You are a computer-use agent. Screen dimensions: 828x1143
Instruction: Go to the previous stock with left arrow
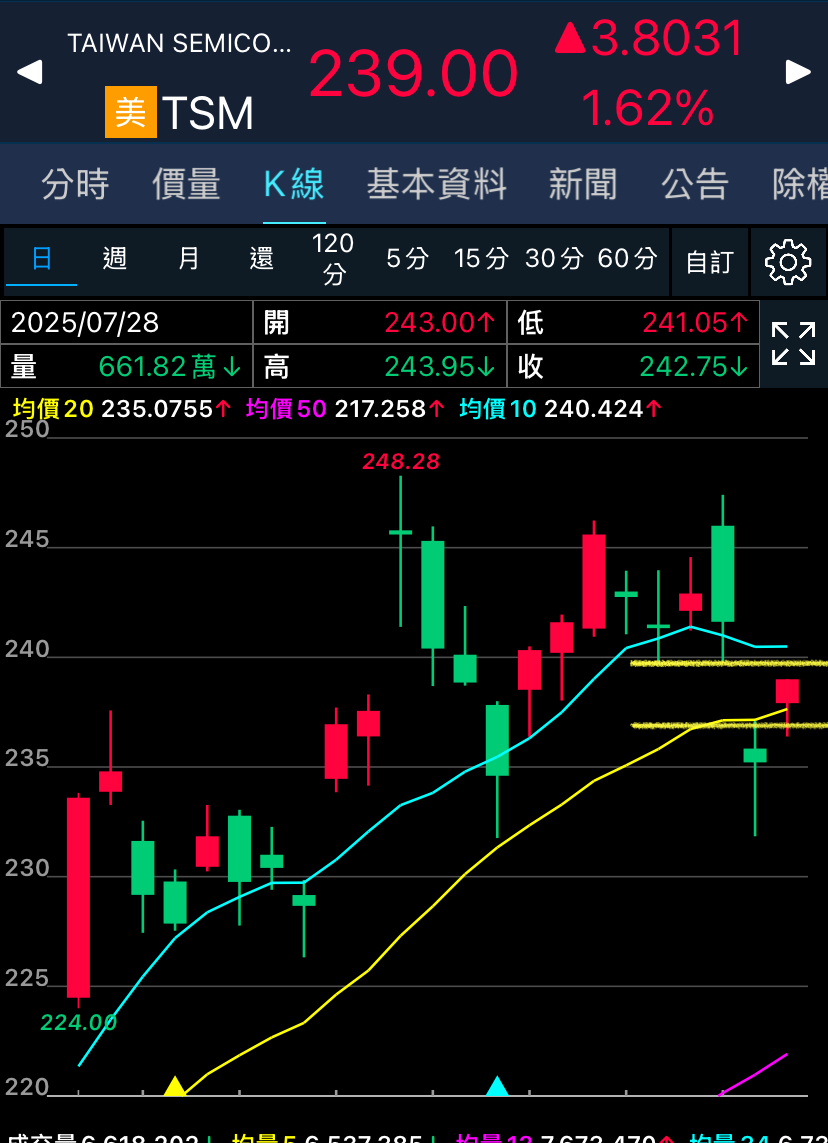coord(30,71)
